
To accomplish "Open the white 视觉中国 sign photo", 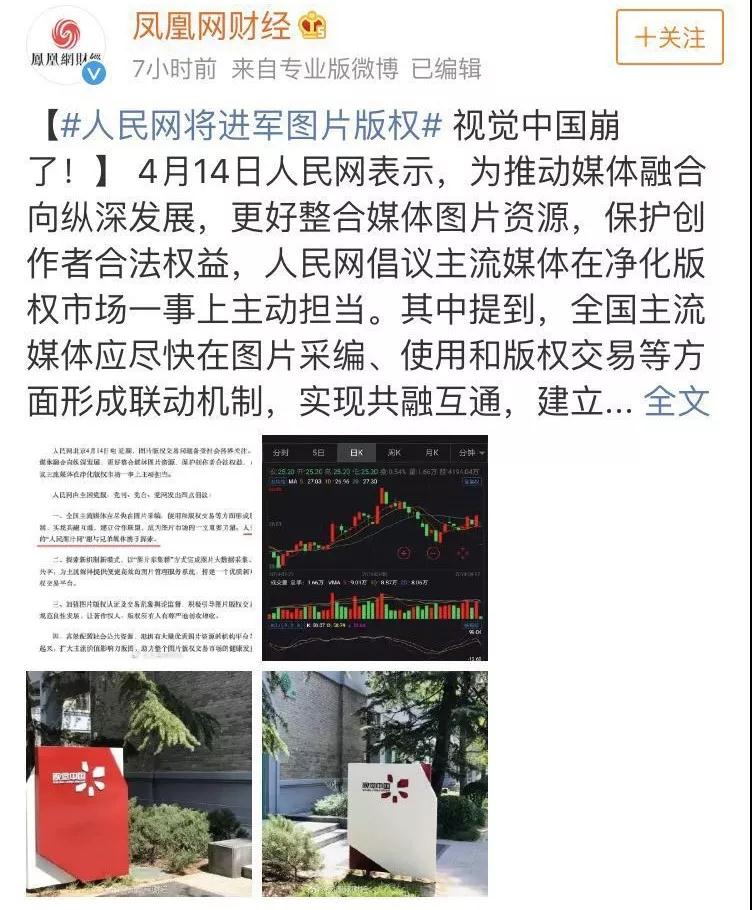I will point(375,783).
